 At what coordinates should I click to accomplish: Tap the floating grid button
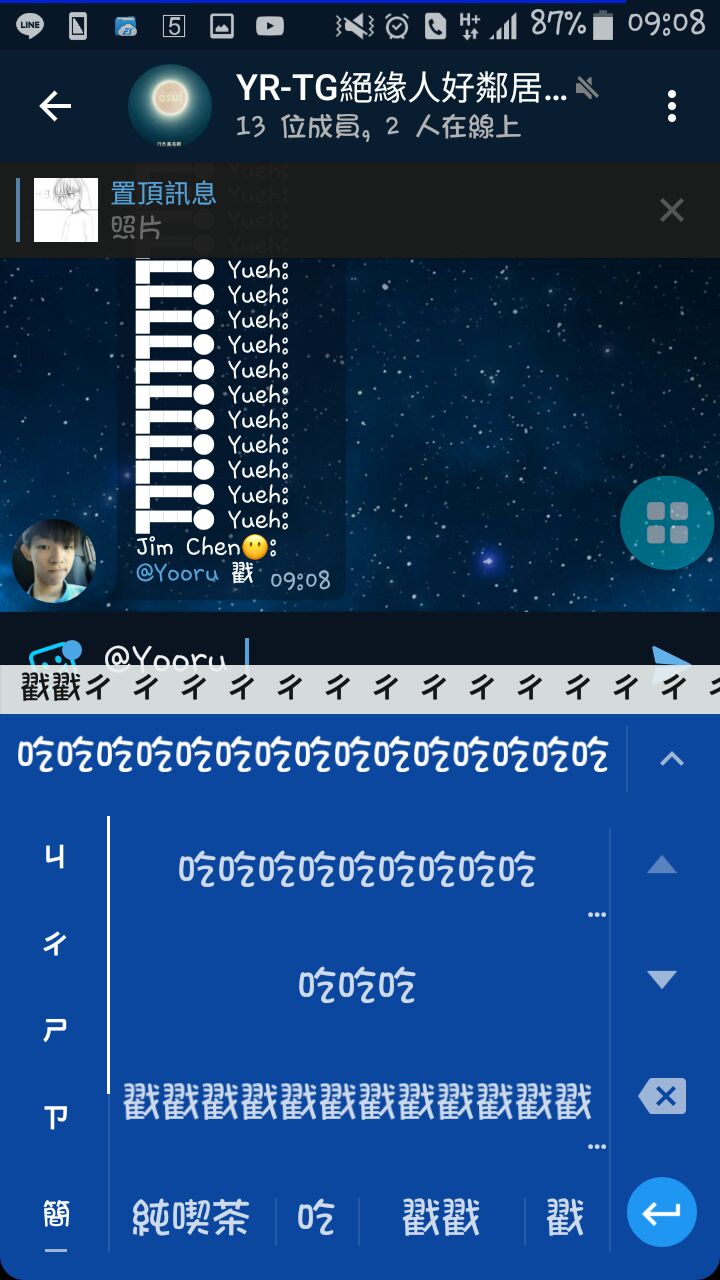click(x=666, y=523)
